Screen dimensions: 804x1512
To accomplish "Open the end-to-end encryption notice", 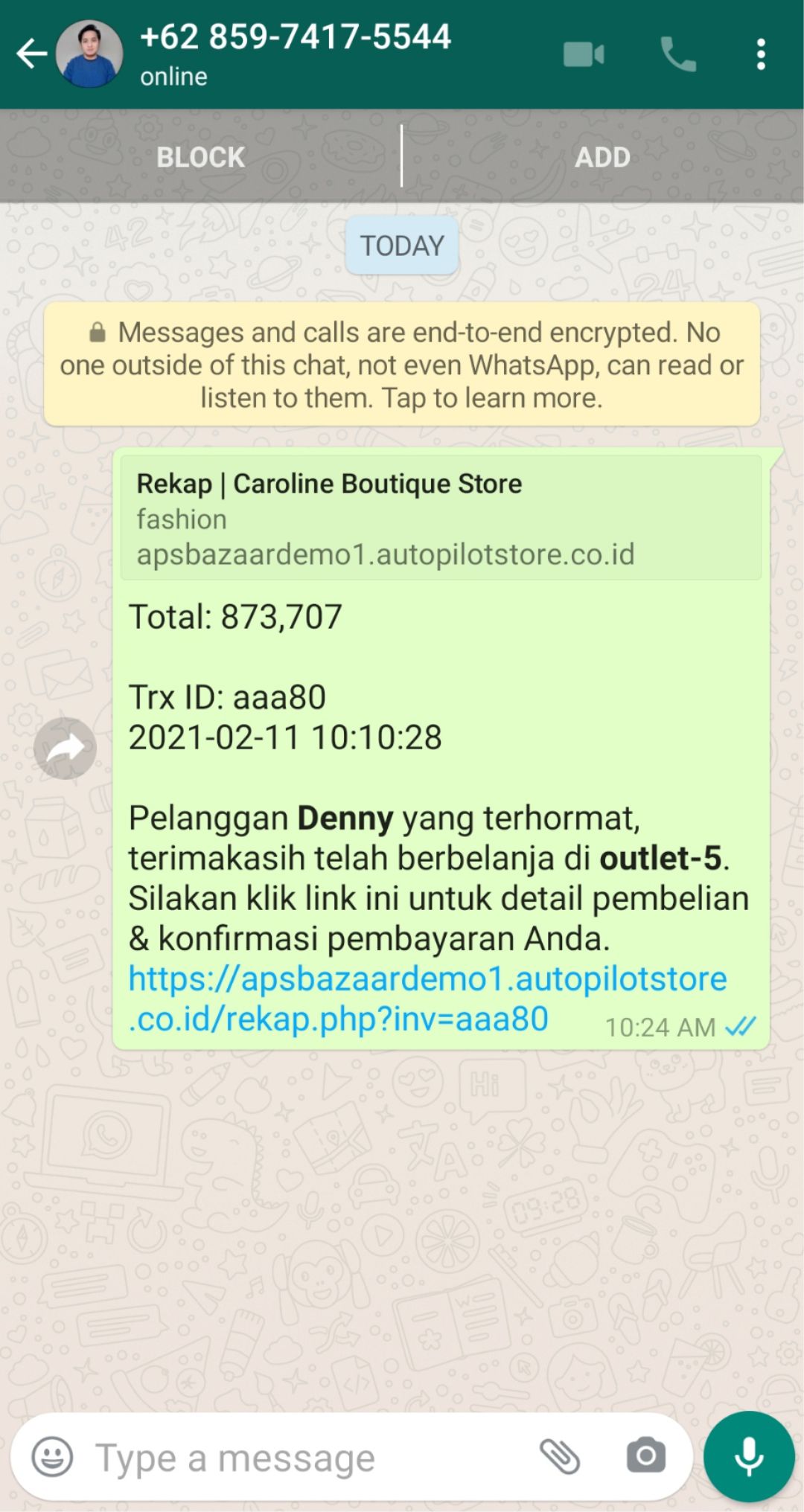I will pyautogui.click(x=401, y=365).
